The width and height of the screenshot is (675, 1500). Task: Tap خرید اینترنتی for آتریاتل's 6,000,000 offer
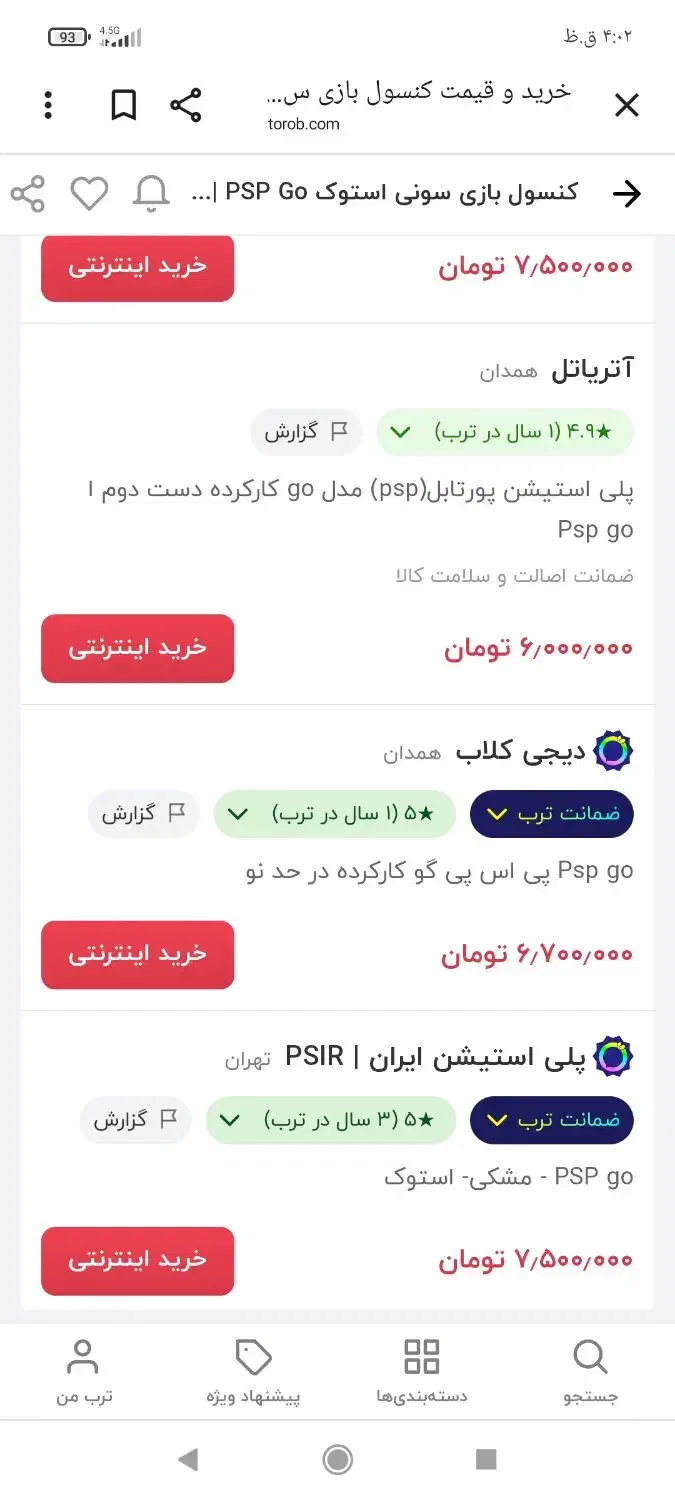tap(137, 648)
